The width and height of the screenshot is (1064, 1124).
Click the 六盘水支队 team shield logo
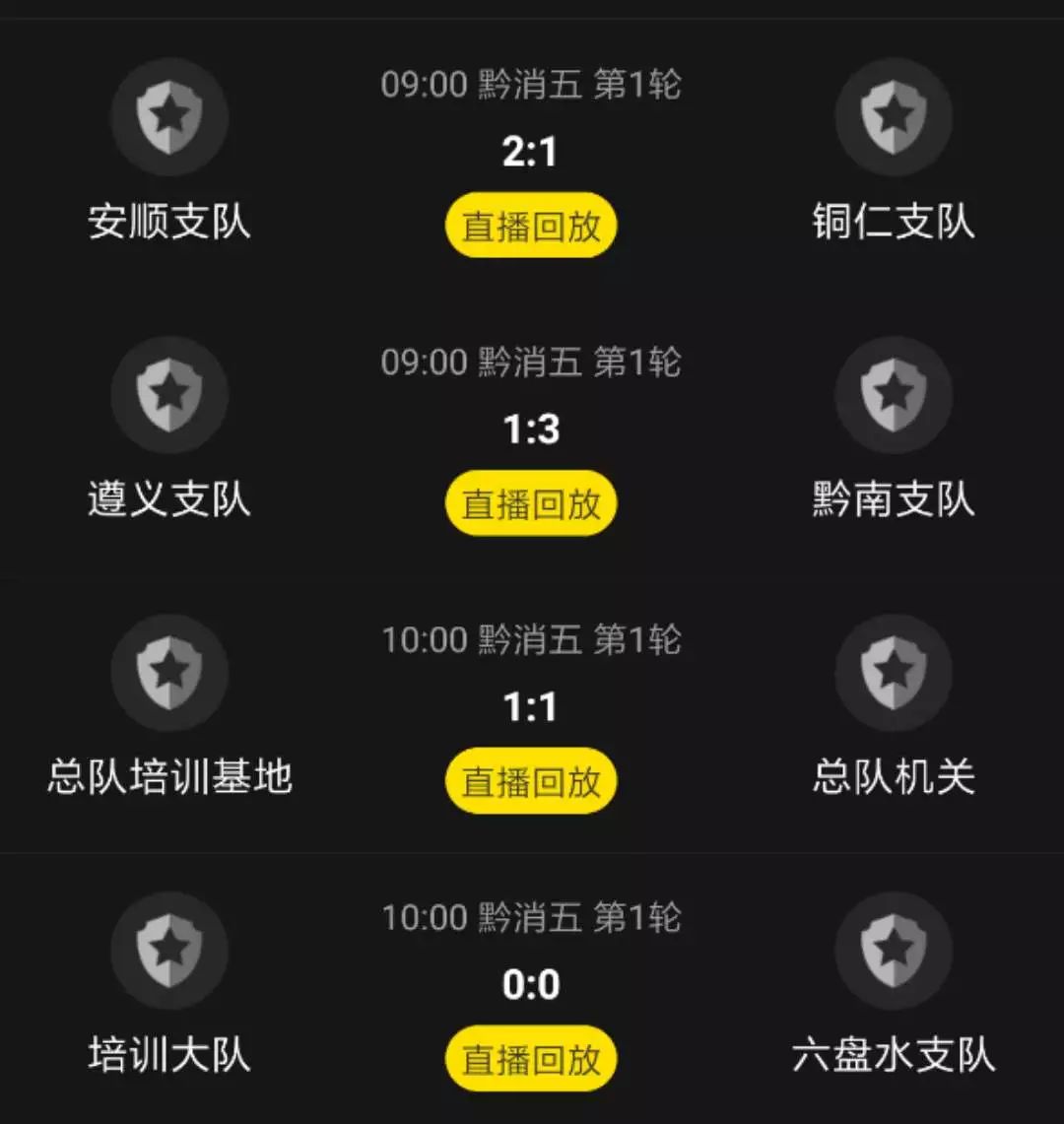893,949
